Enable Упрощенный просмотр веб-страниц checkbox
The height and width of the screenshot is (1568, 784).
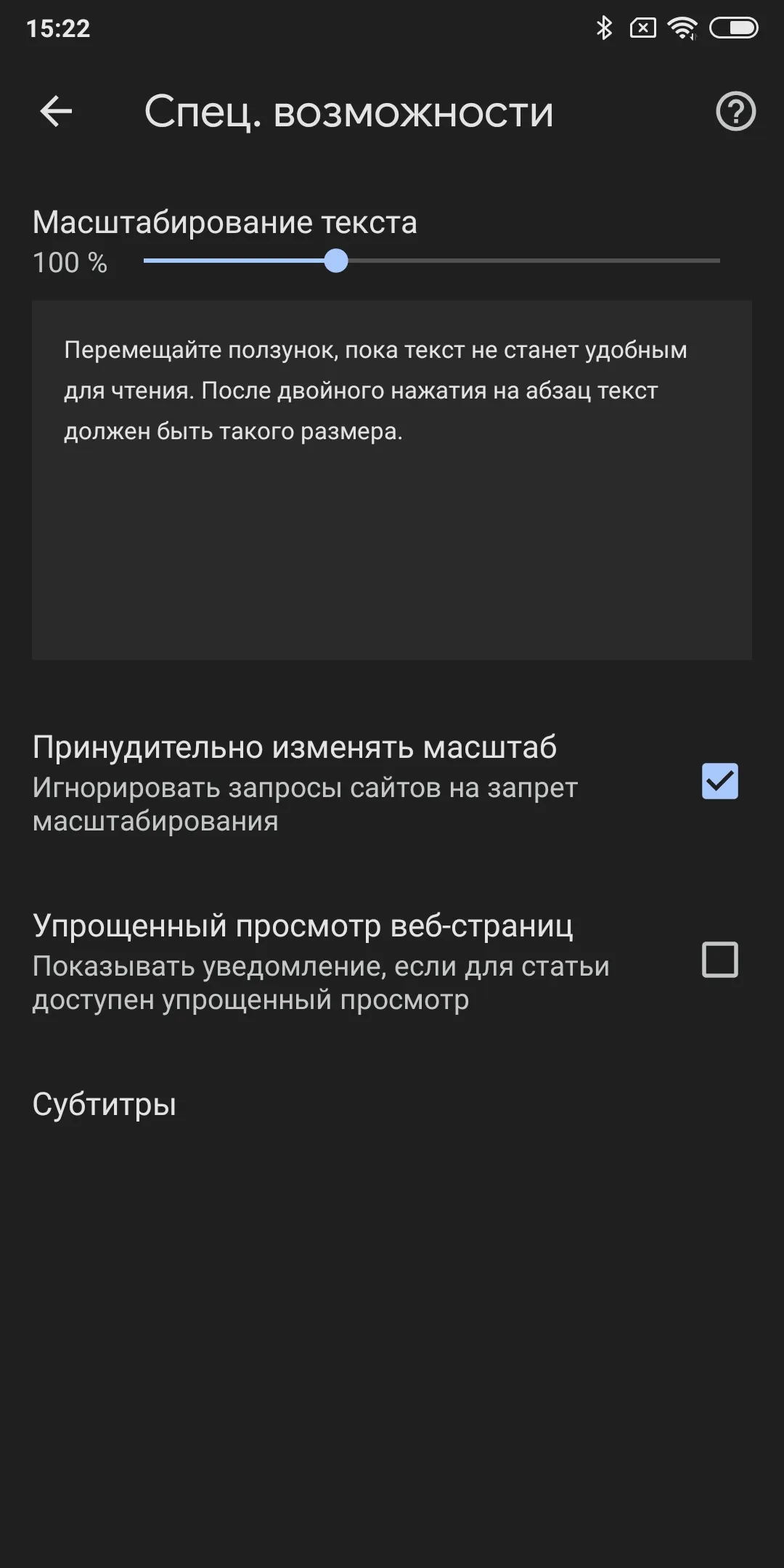pyautogui.click(x=719, y=960)
